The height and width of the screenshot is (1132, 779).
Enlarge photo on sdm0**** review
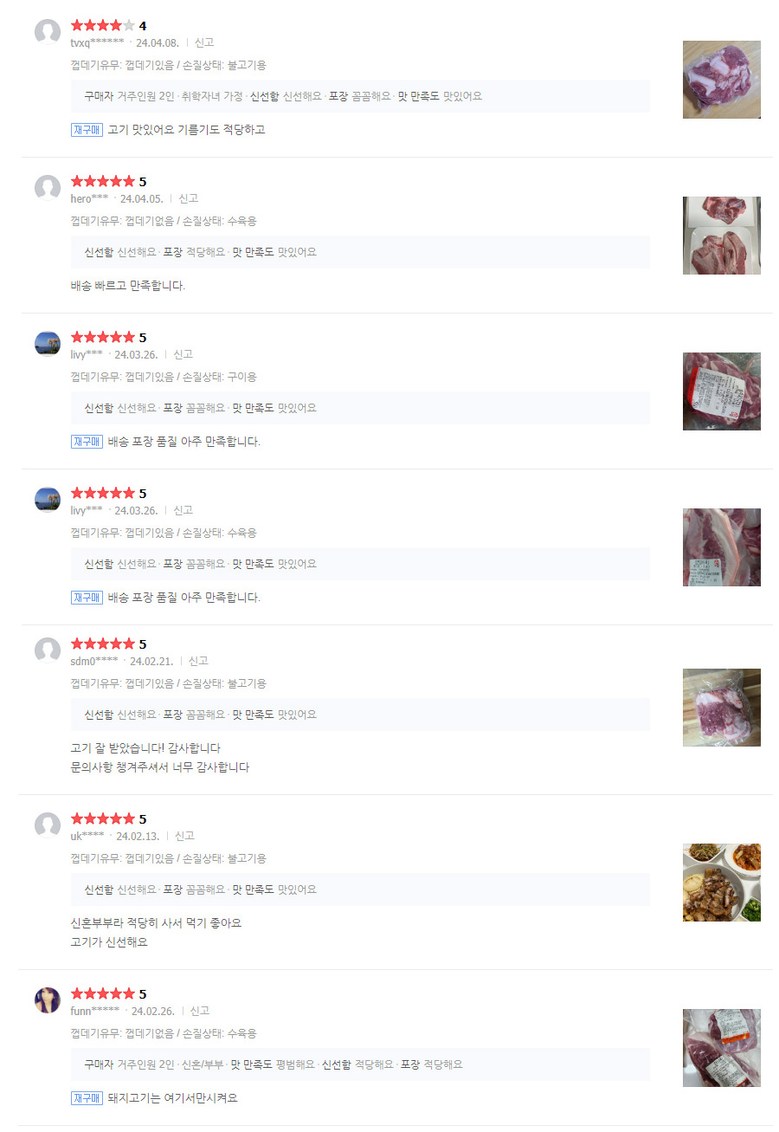721,708
